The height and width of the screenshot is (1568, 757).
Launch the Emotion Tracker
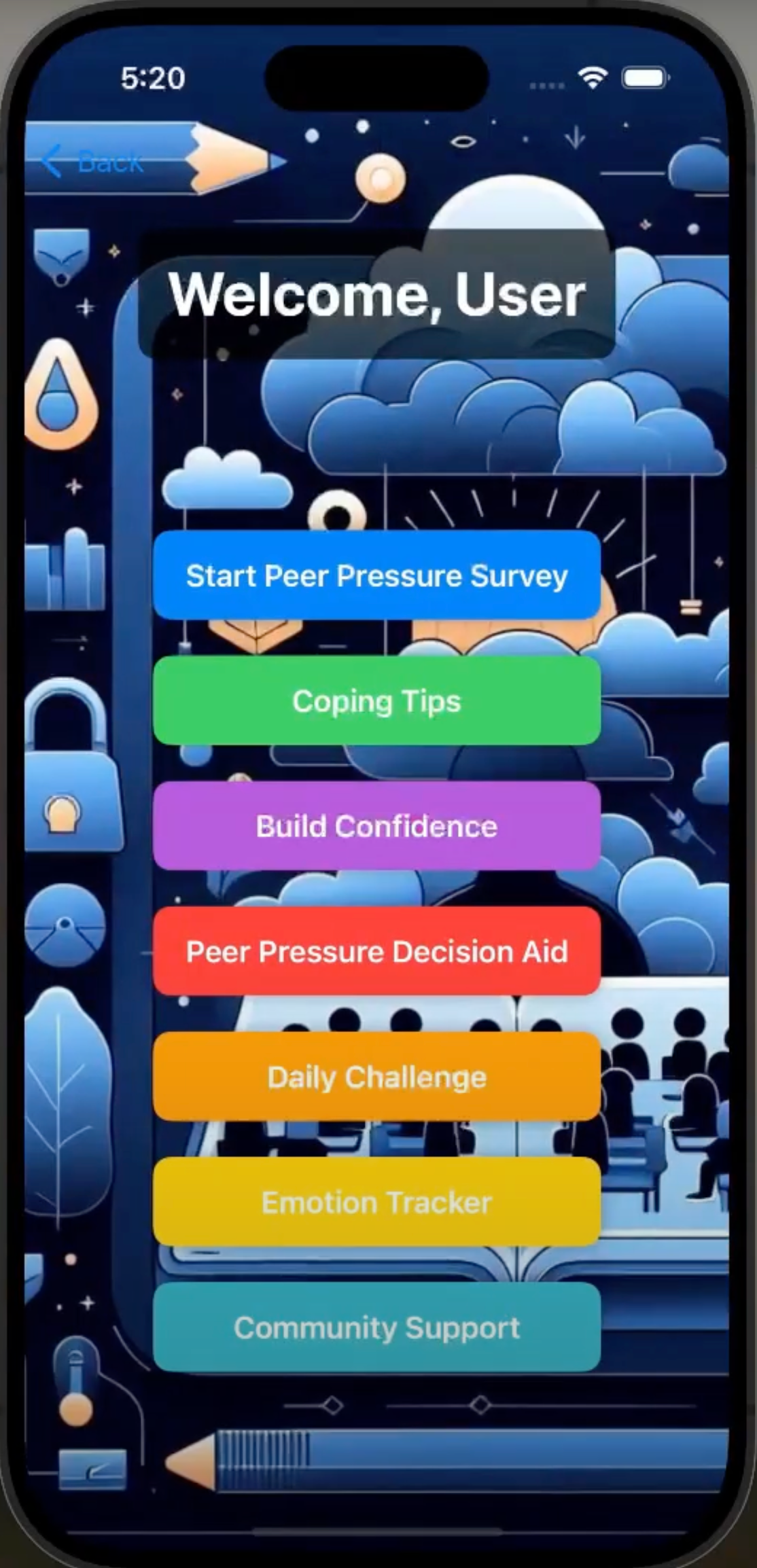(x=376, y=1202)
